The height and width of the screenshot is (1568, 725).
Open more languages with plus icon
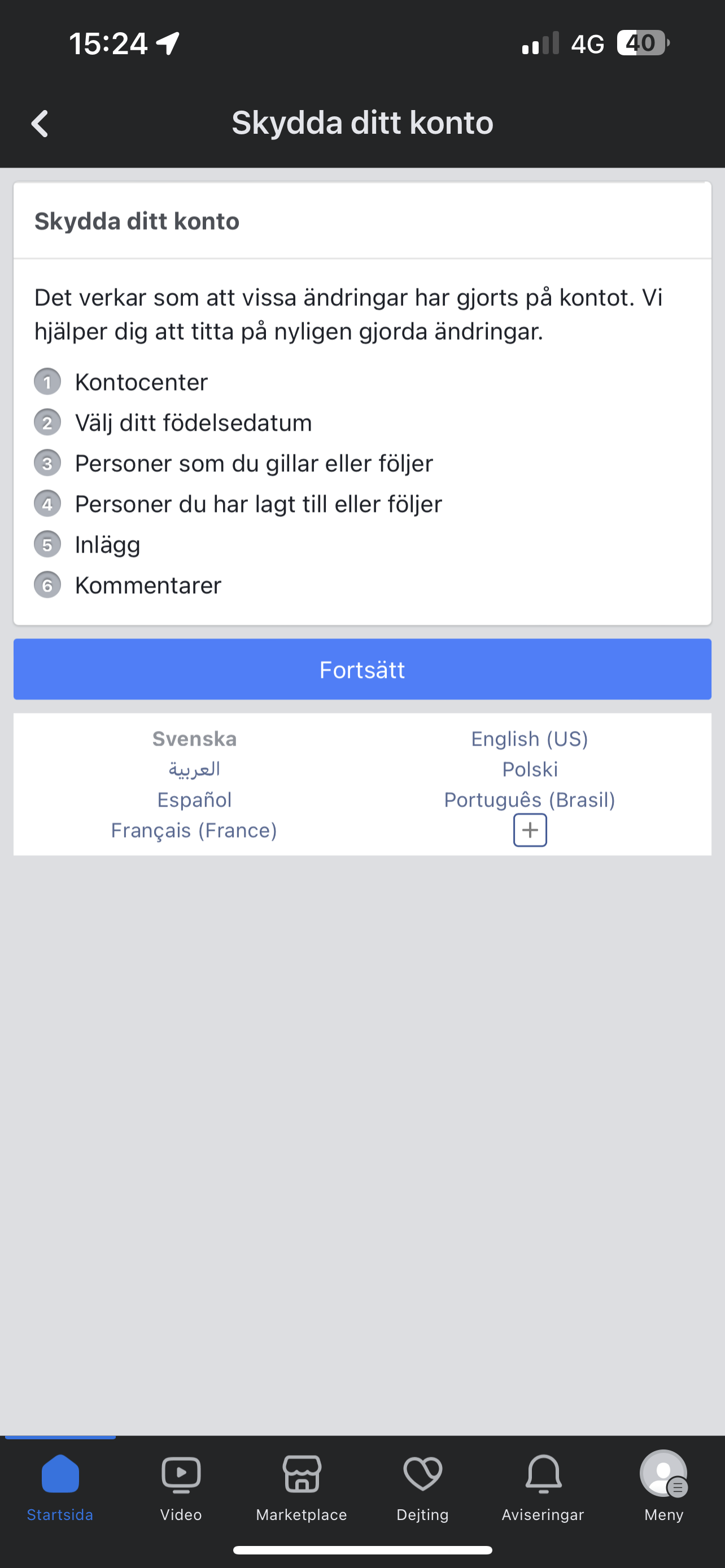pyautogui.click(x=530, y=830)
